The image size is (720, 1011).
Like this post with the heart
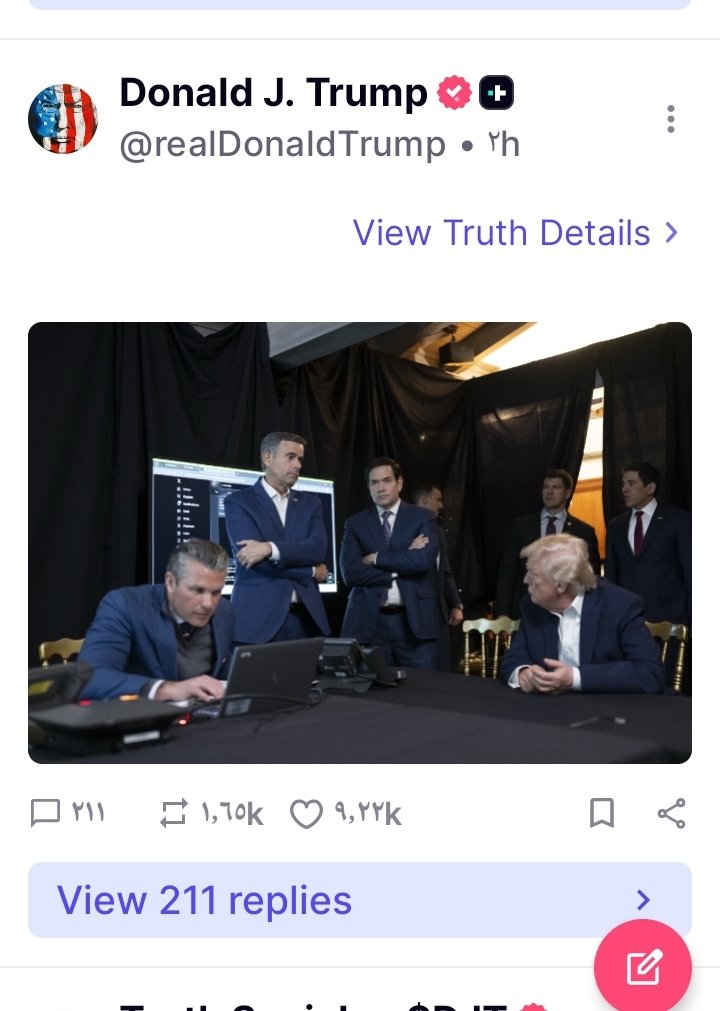pos(306,815)
